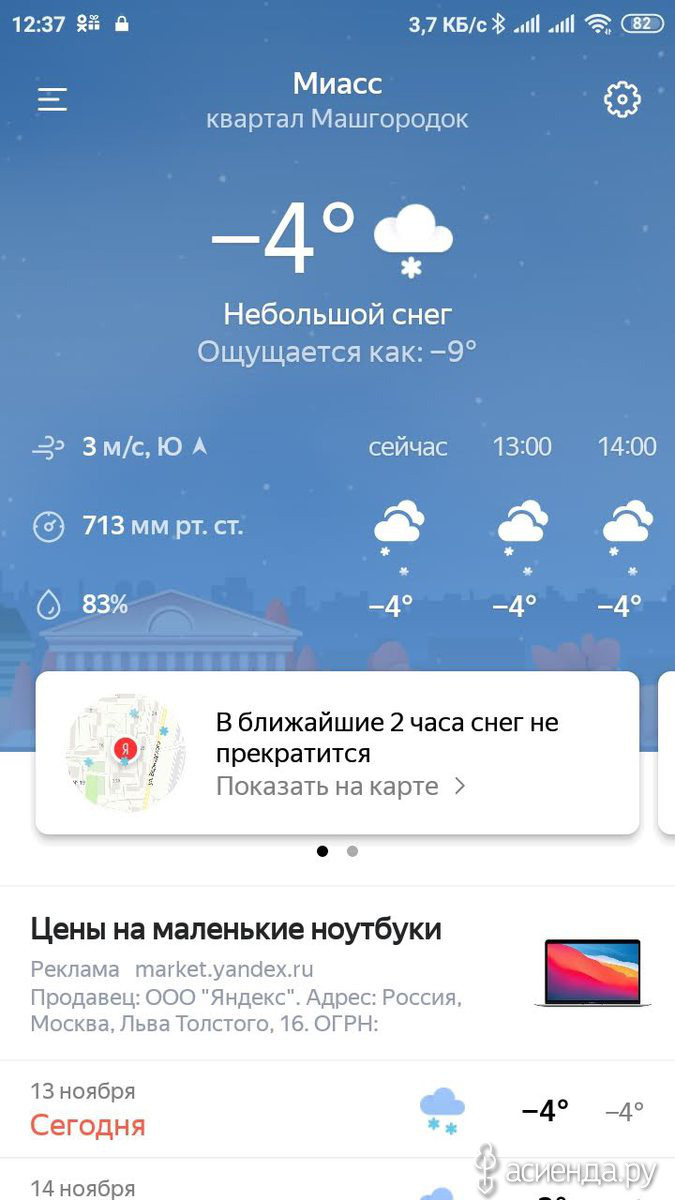Open the hamburger menu
The image size is (675, 1200).
point(52,99)
